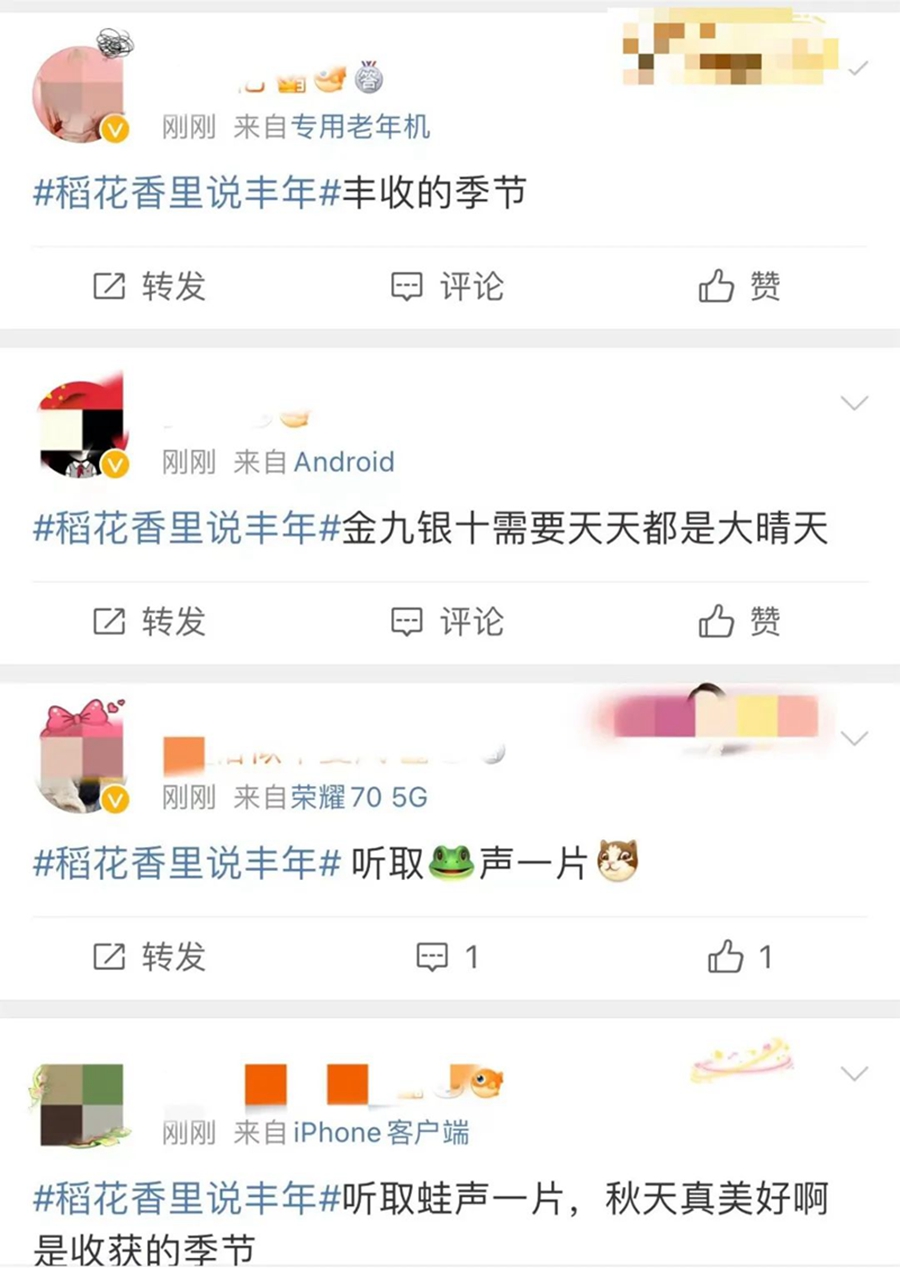Viewport: 900px width, 1268px height.
Task: Repost the frog emoji "声一片" post
Action: point(149,957)
